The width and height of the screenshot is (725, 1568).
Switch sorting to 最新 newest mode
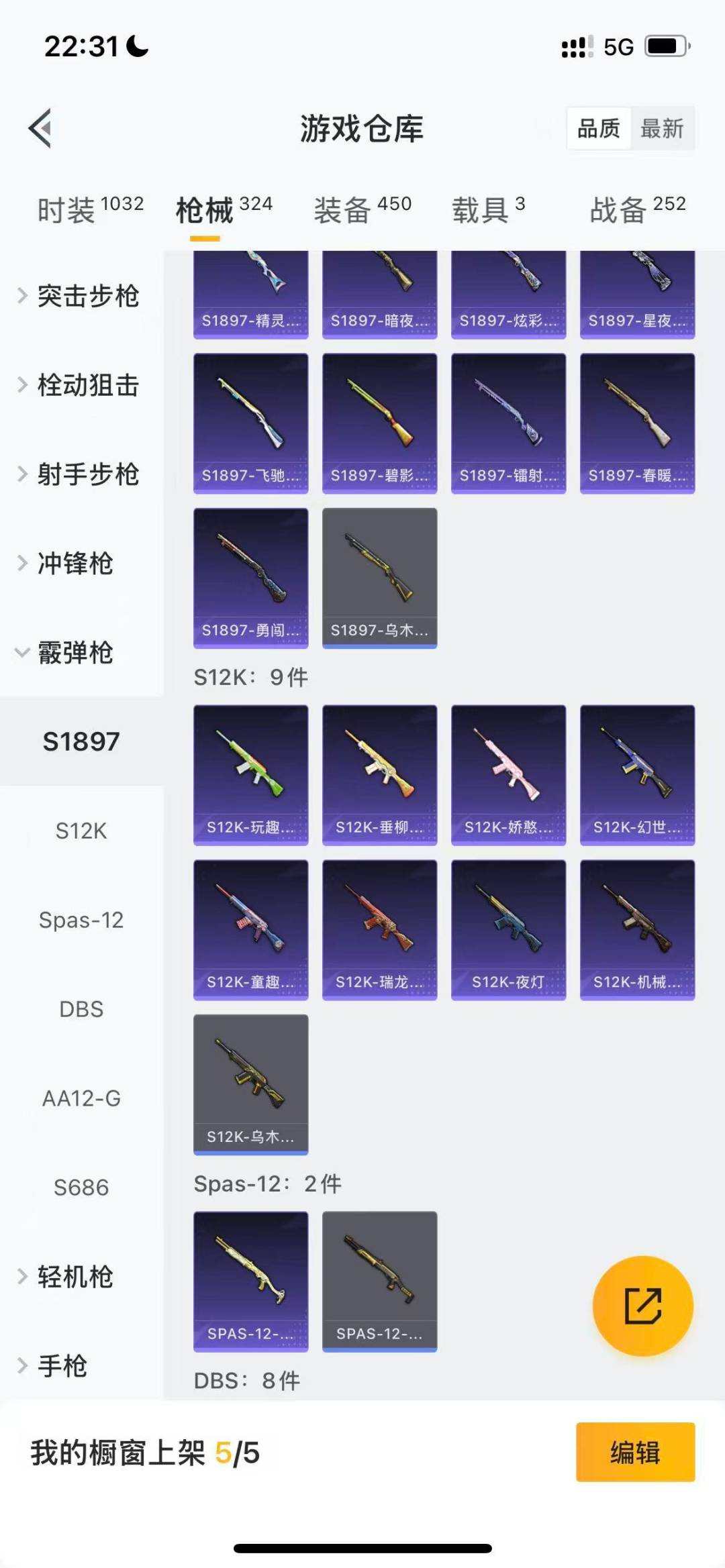click(x=663, y=129)
